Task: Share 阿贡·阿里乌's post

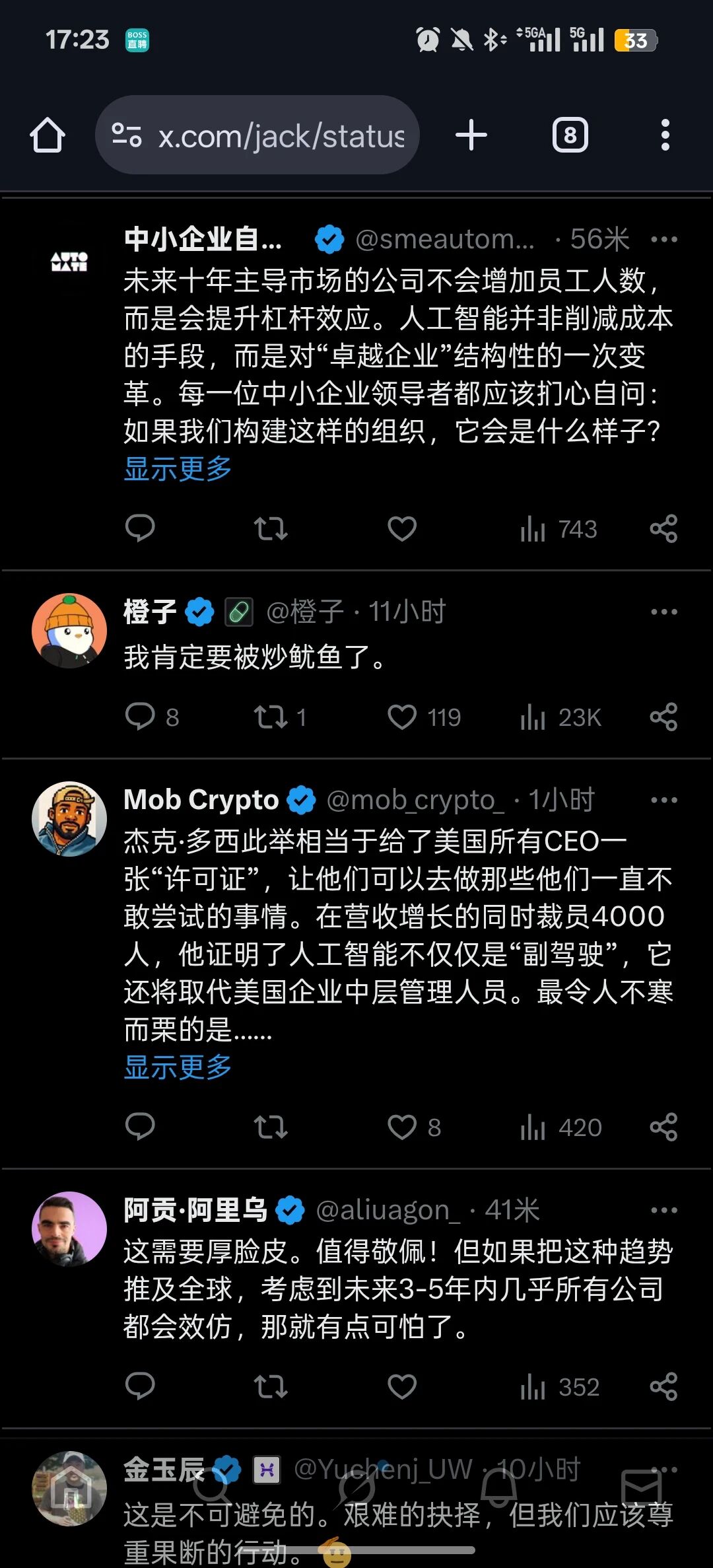Action: 663,1386
